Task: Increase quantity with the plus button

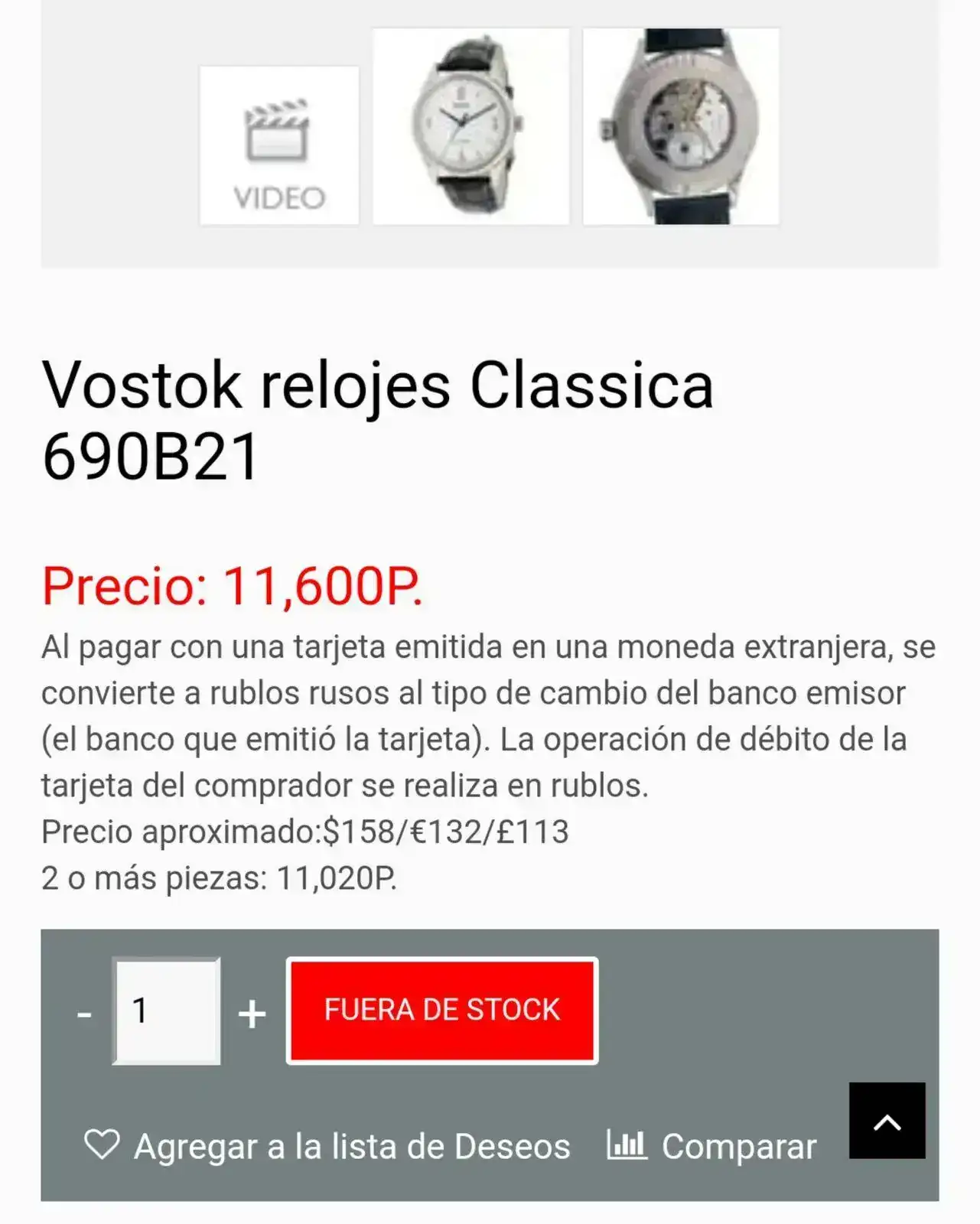Action: point(252,1014)
